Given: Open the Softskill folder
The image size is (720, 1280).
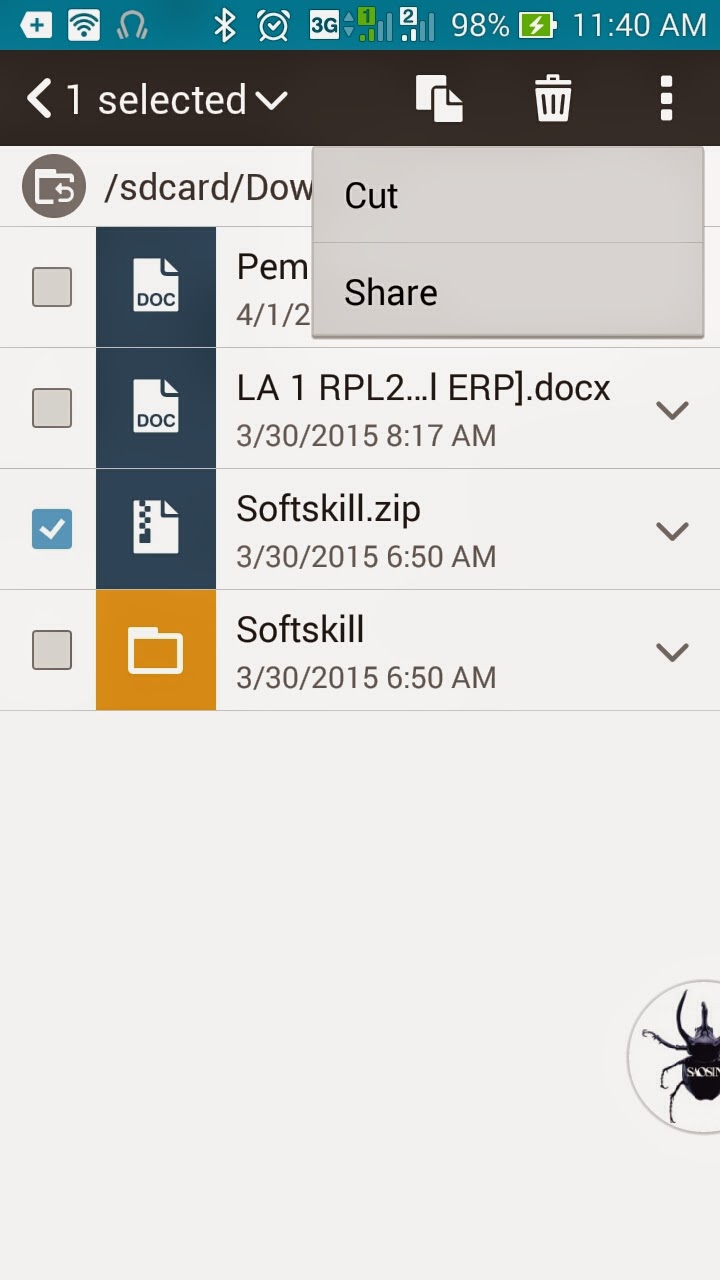Looking at the screenshot, I should point(400,650).
